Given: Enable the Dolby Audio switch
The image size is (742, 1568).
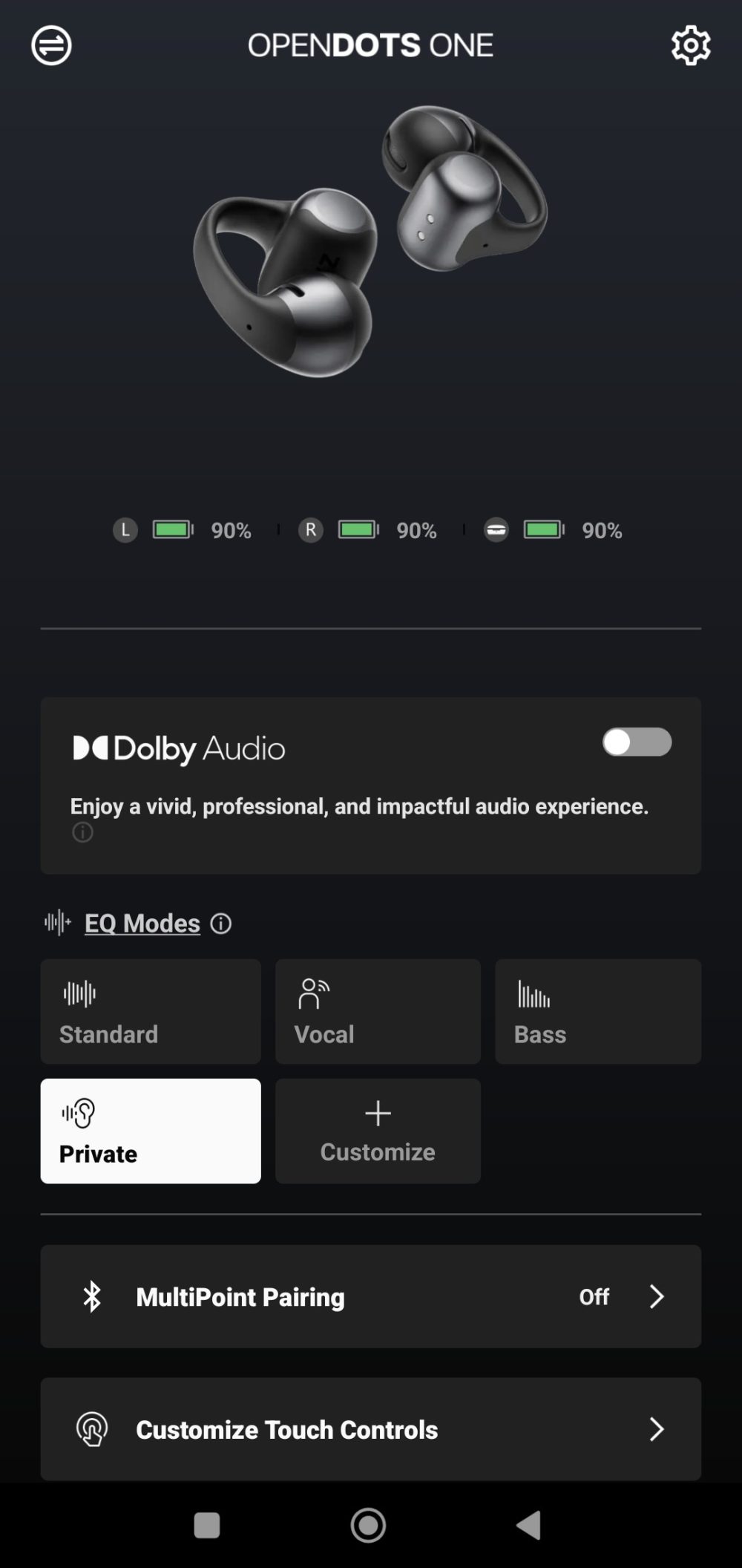Looking at the screenshot, I should [x=637, y=742].
